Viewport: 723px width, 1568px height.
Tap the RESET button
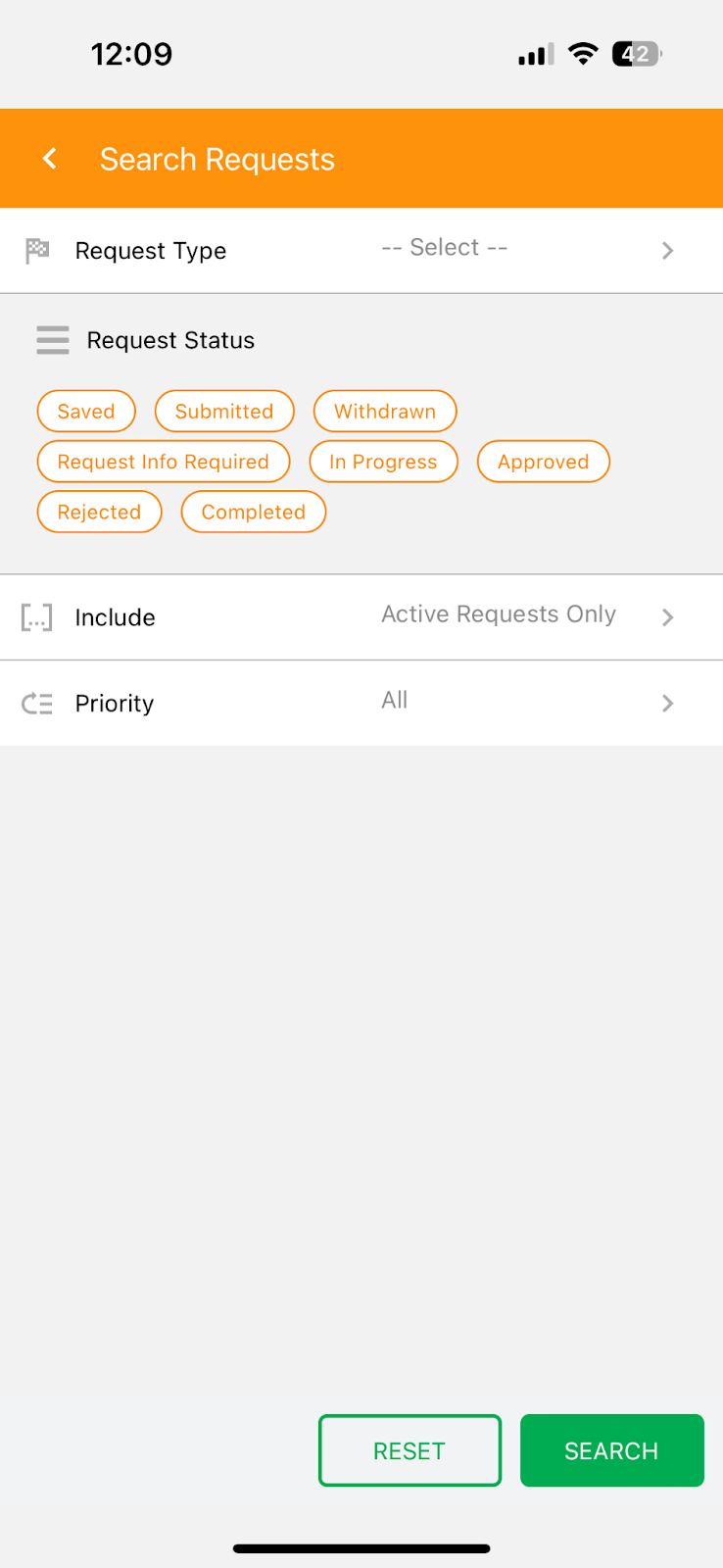(410, 1450)
